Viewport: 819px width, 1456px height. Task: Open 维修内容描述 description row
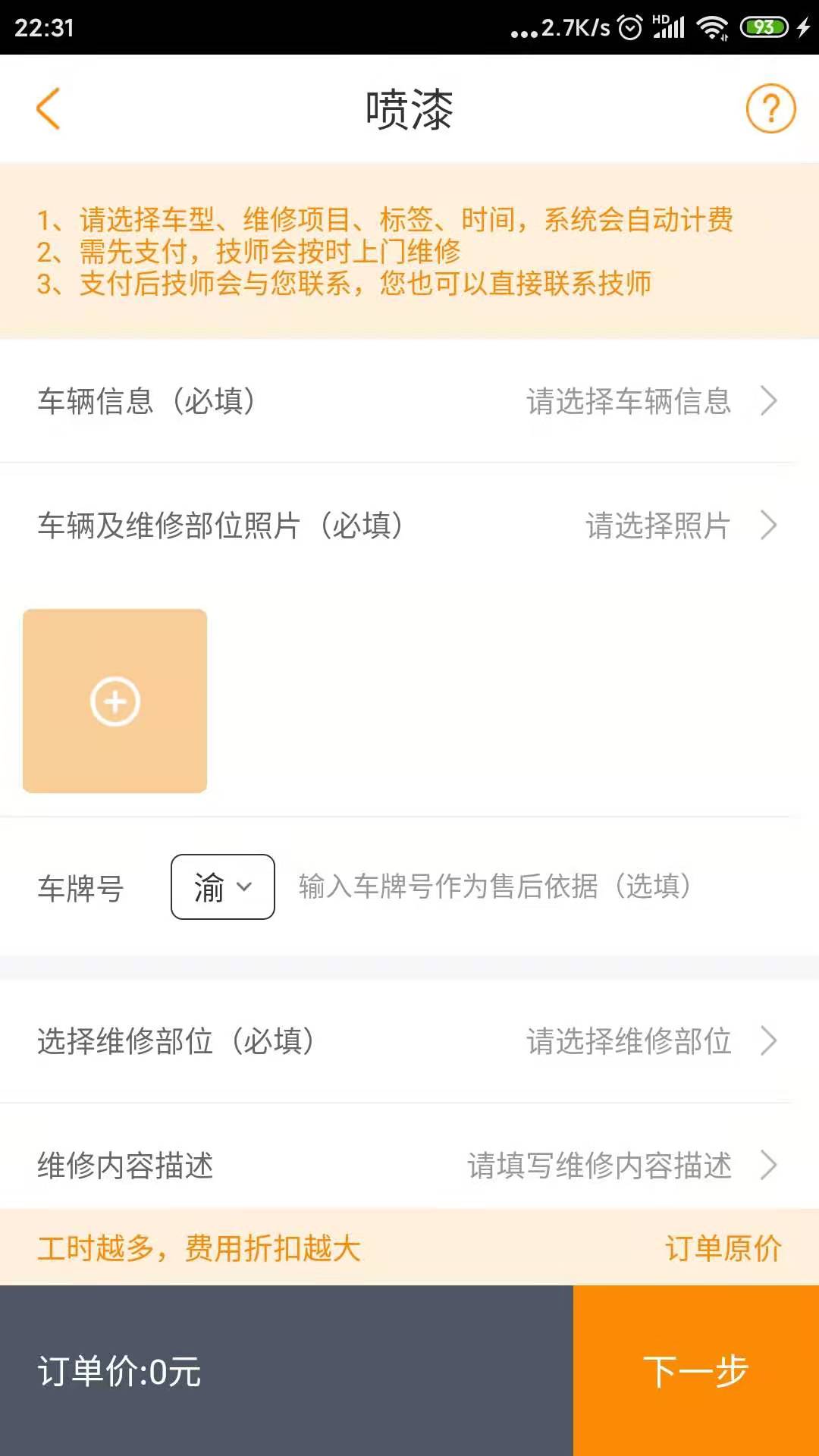[409, 1166]
